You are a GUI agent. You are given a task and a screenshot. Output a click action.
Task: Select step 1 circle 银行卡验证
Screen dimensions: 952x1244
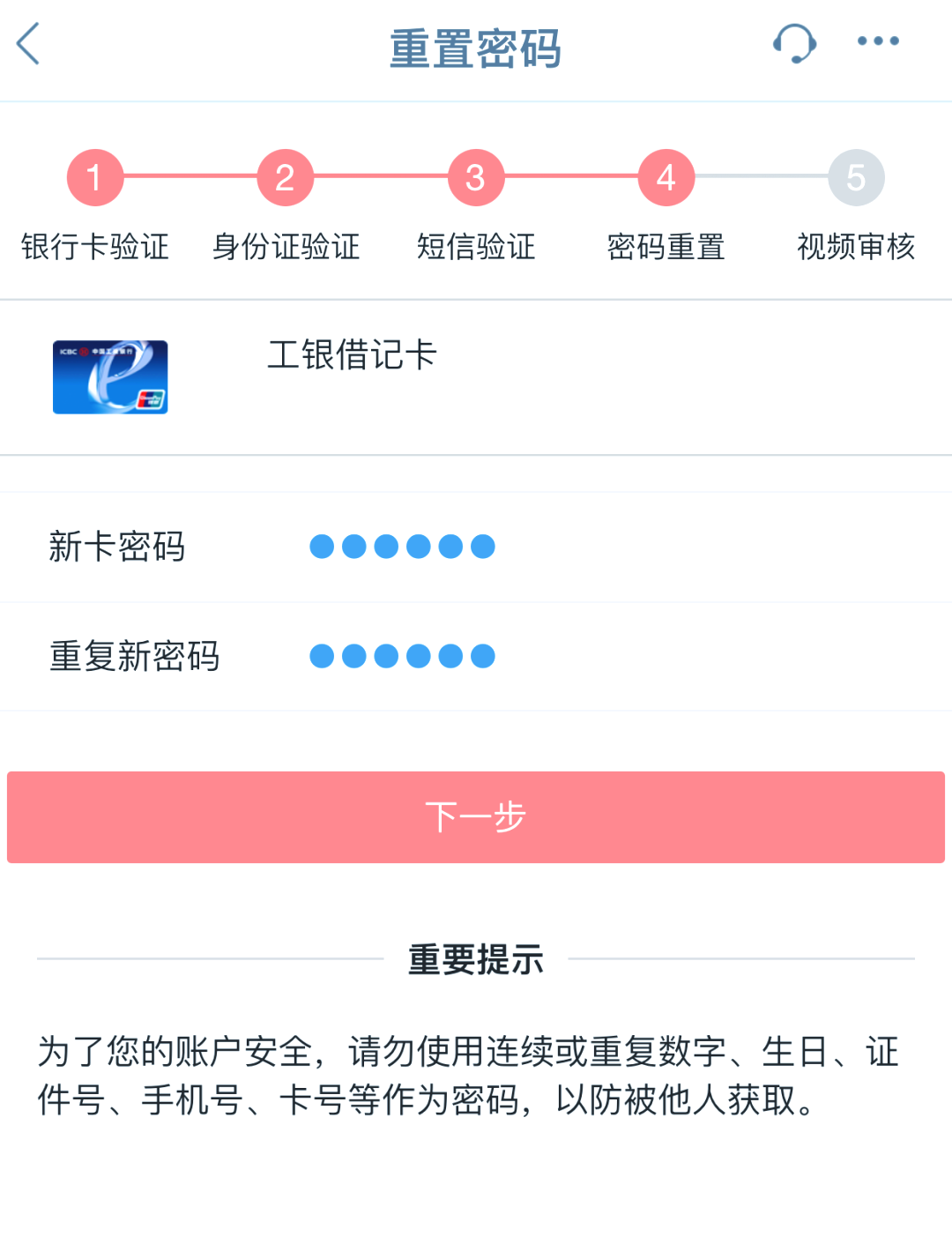(94, 177)
